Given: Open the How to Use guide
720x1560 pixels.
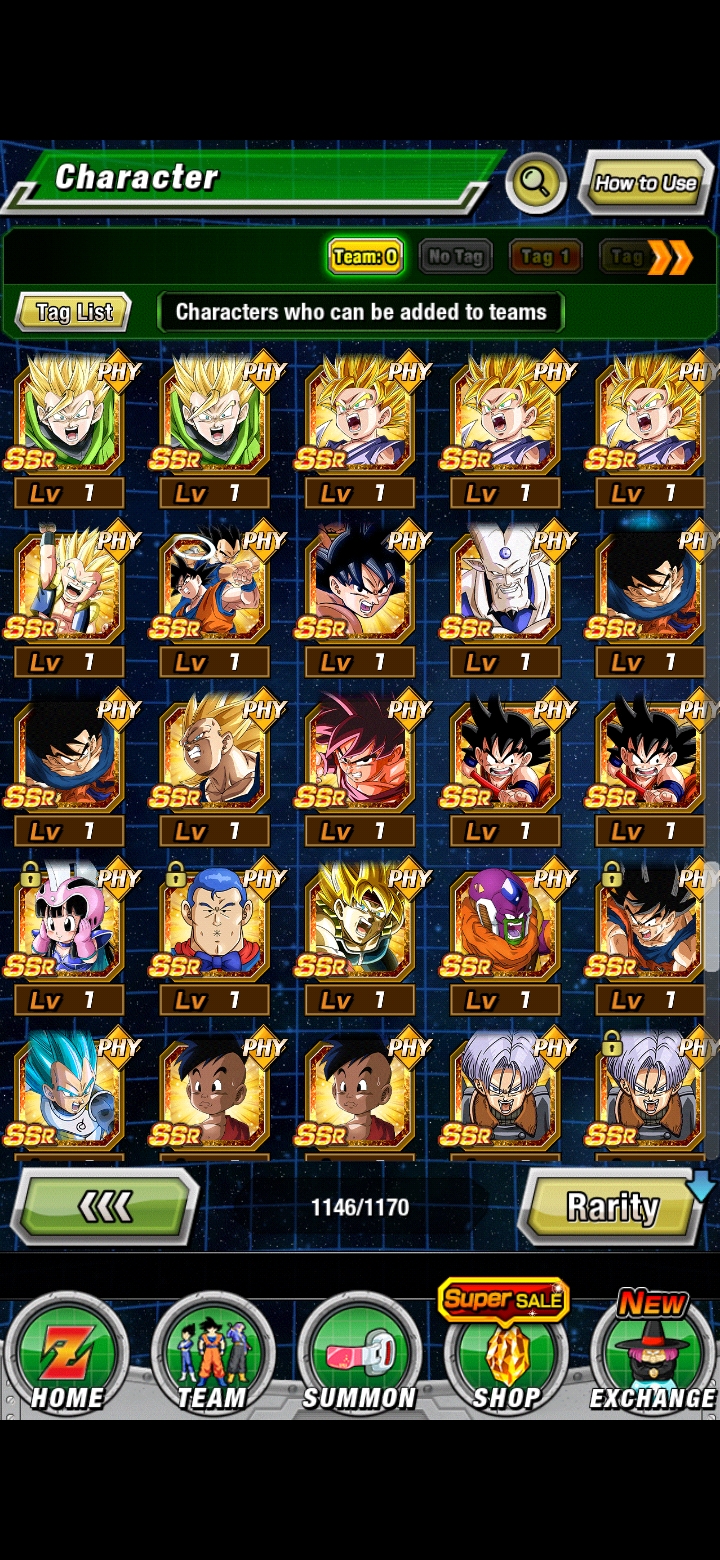Looking at the screenshot, I should click(645, 183).
